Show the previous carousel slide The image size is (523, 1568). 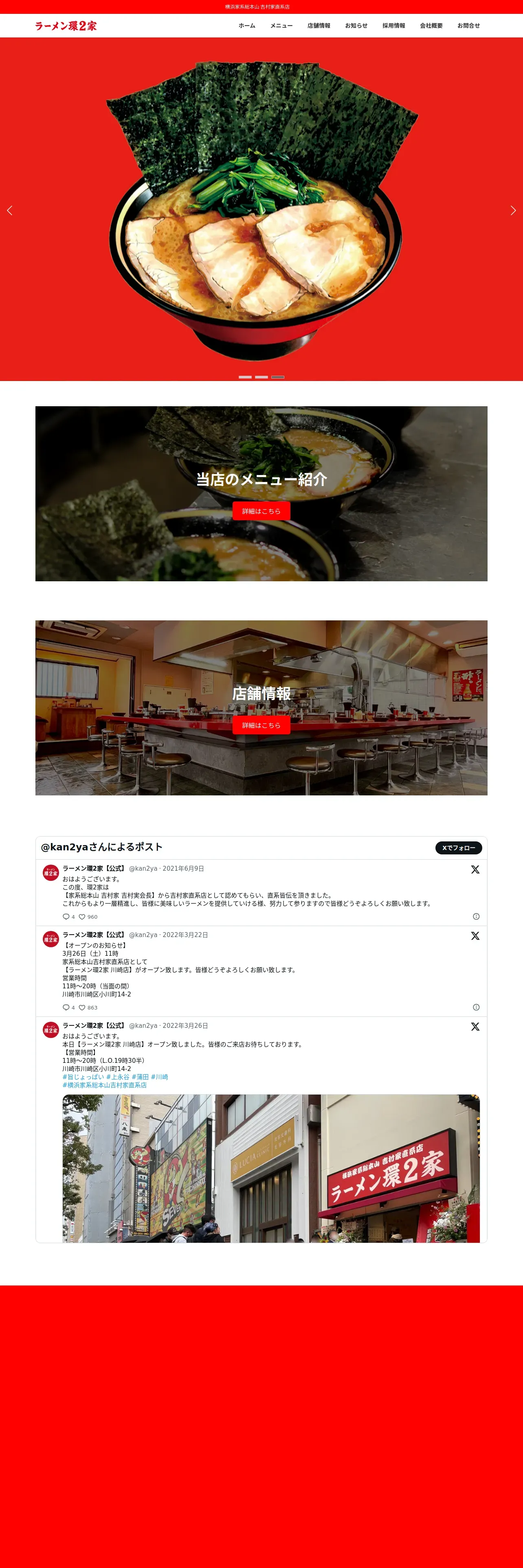9,210
